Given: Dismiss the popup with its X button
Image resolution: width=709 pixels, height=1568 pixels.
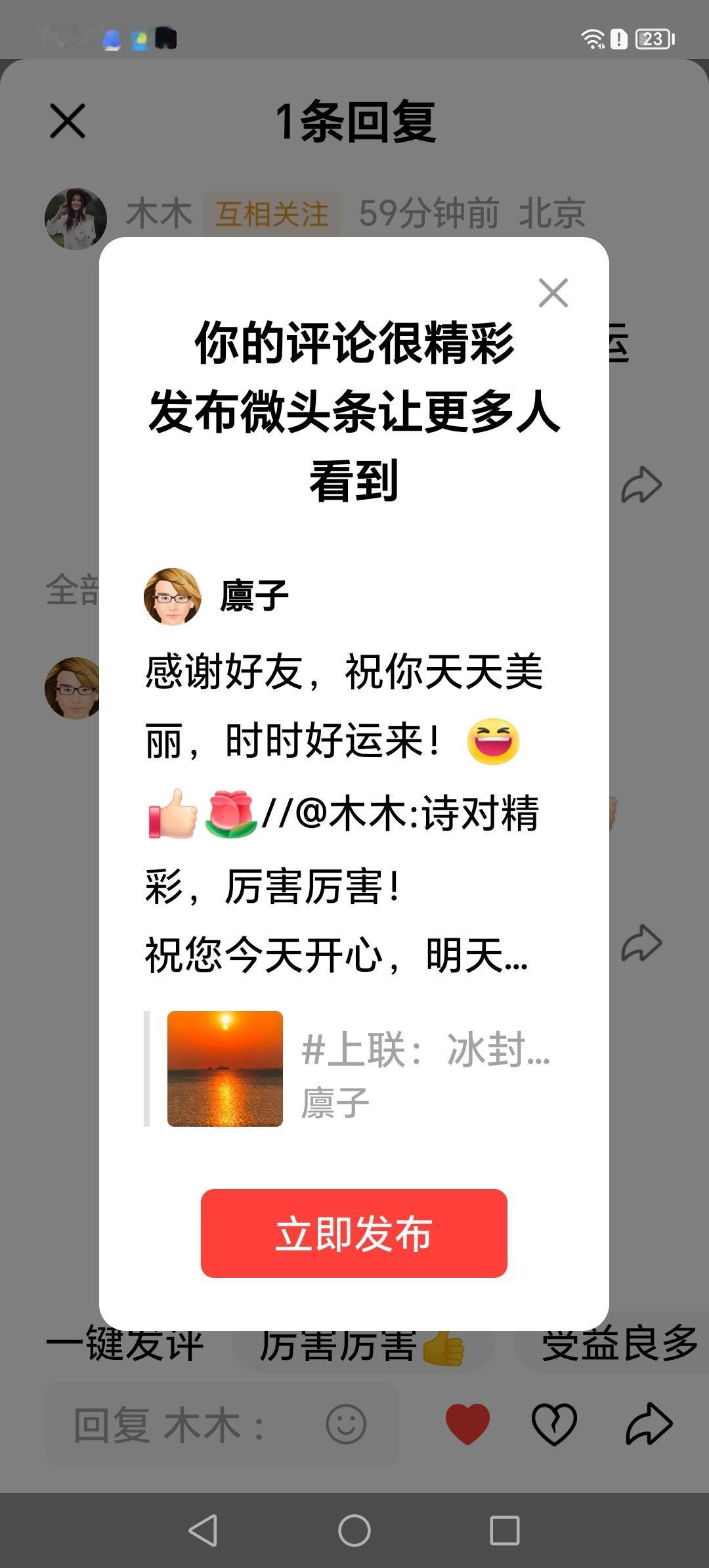Looking at the screenshot, I should (553, 294).
